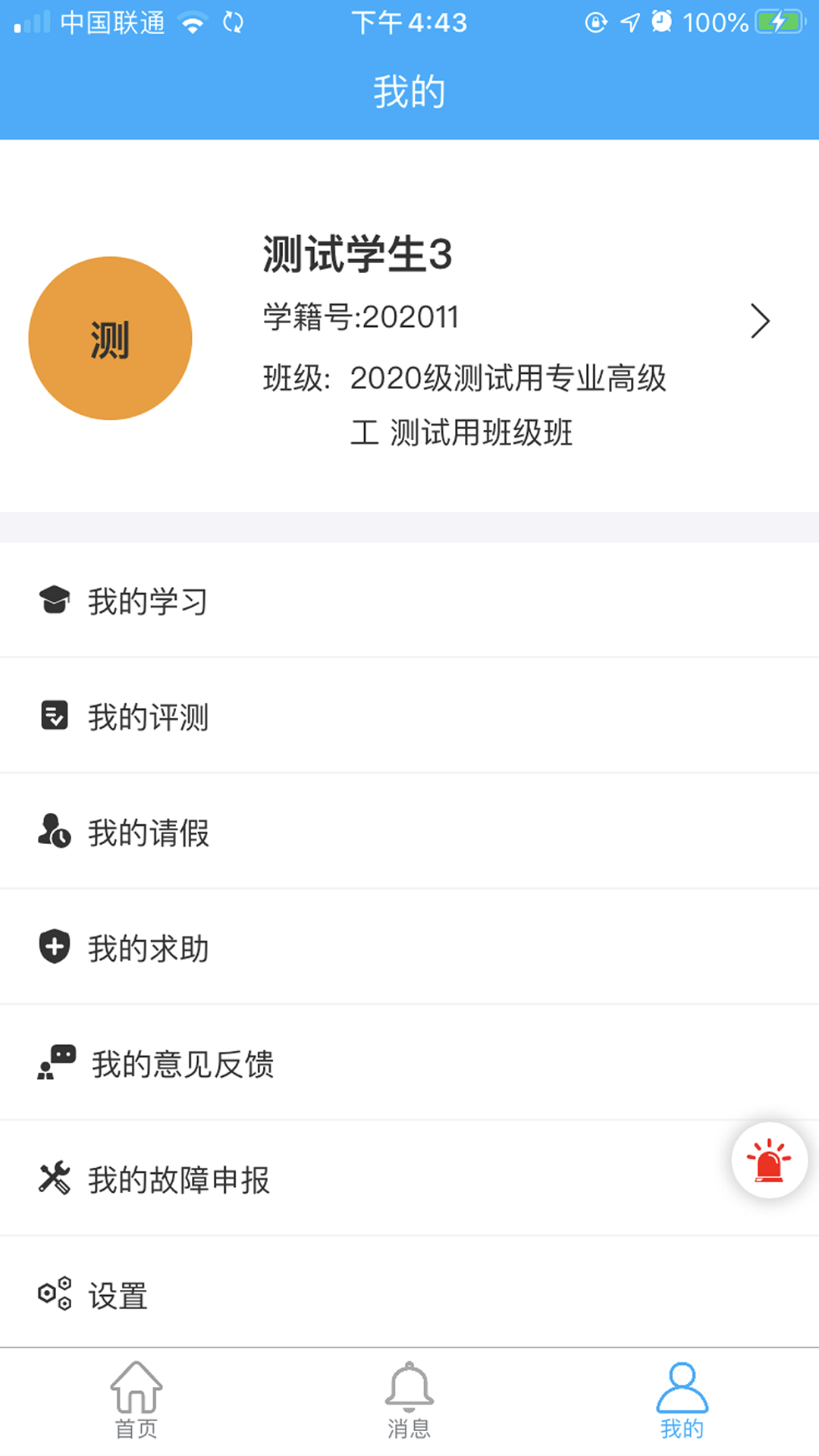This screenshot has width=819, height=1456.
Task: Tap the red alarm siren button
Action: coord(769,1160)
